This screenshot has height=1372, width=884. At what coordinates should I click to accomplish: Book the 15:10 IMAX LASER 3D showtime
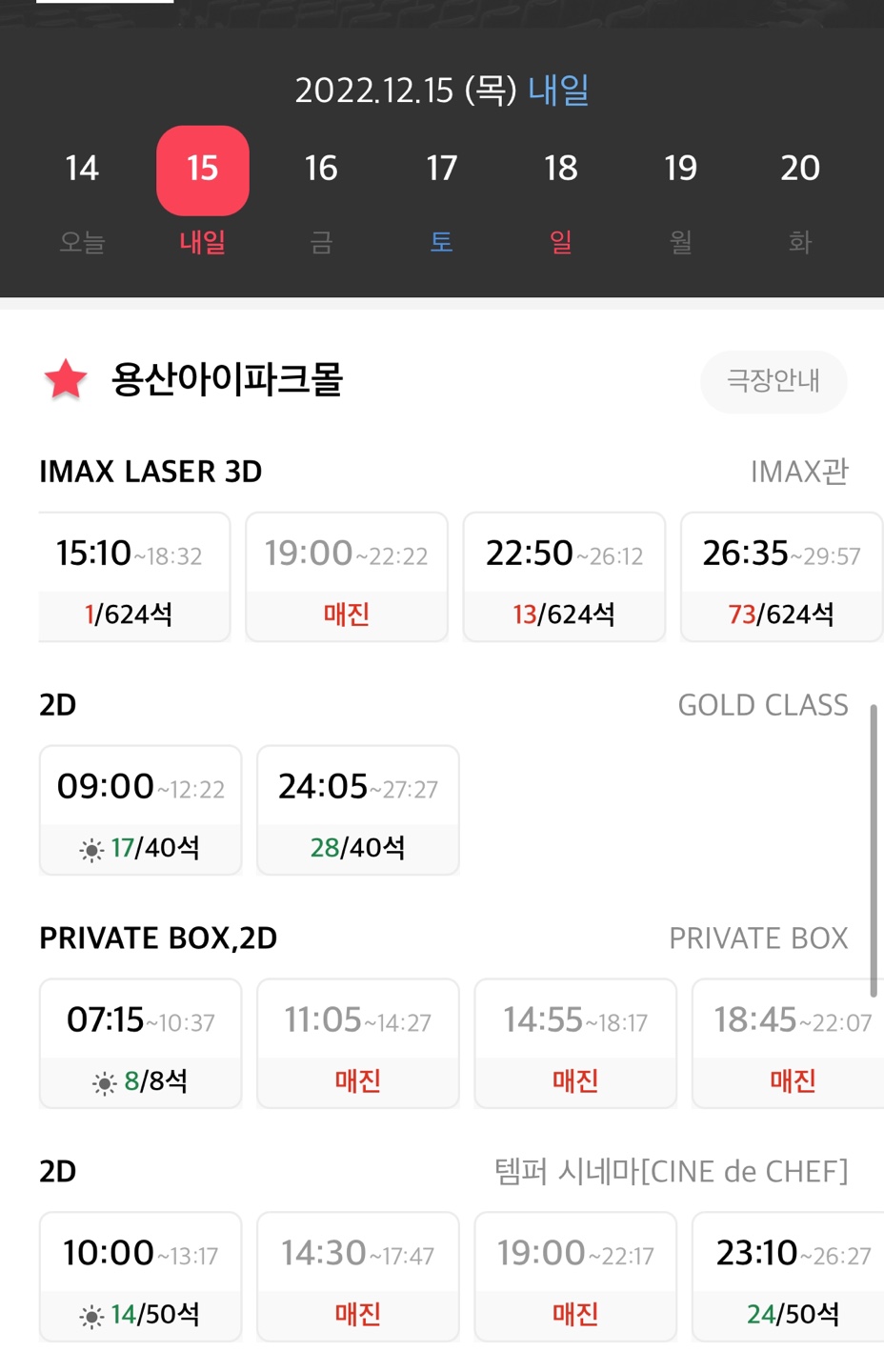tap(133, 576)
